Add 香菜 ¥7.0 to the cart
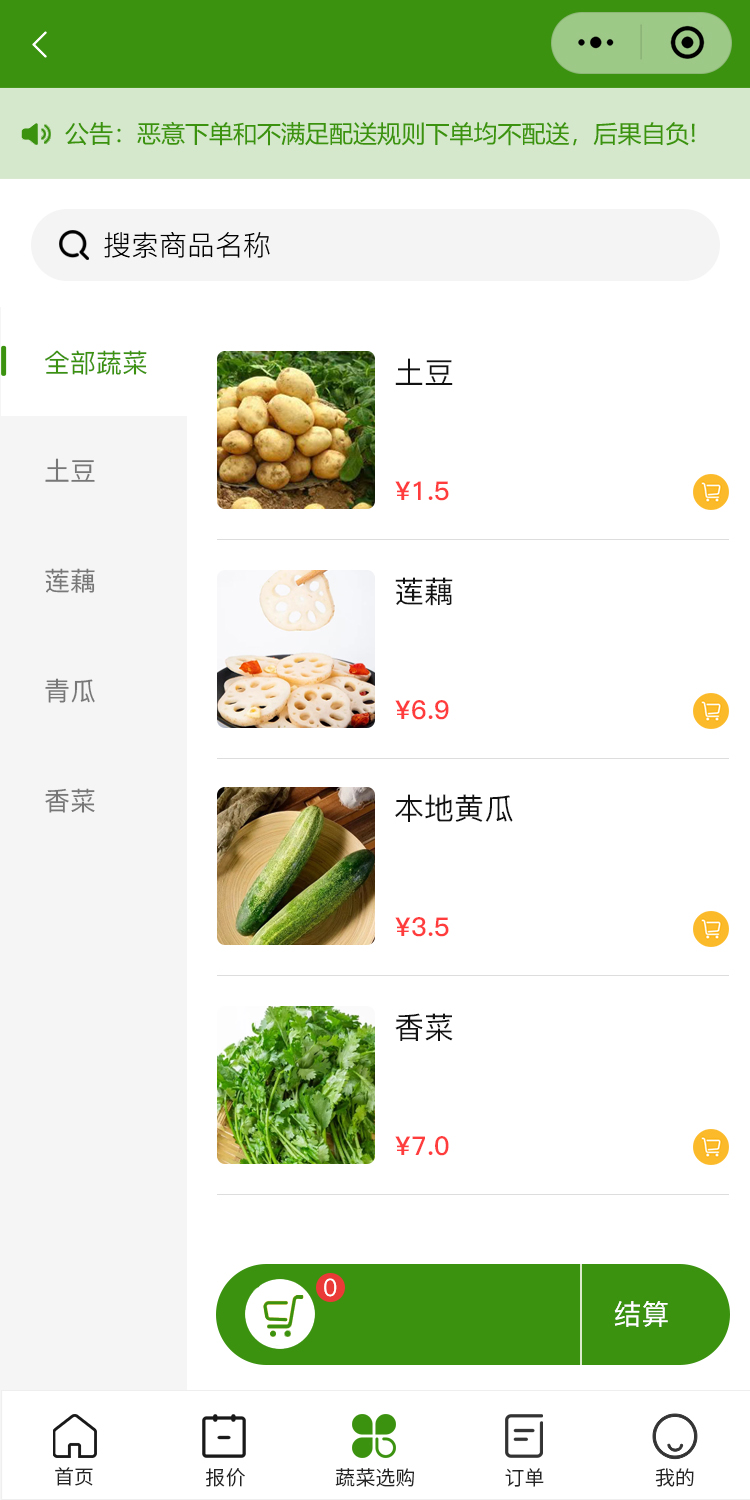 710,1146
